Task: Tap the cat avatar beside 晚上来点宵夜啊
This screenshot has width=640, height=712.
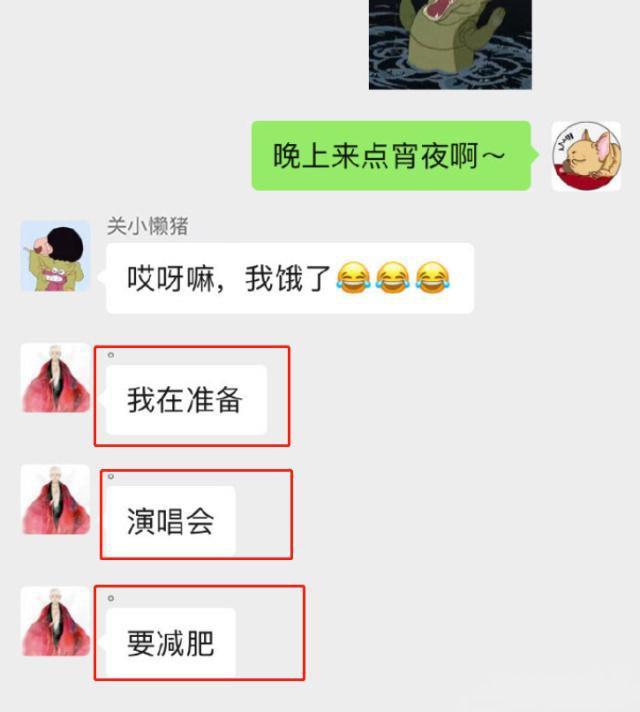Action: click(x=586, y=156)
